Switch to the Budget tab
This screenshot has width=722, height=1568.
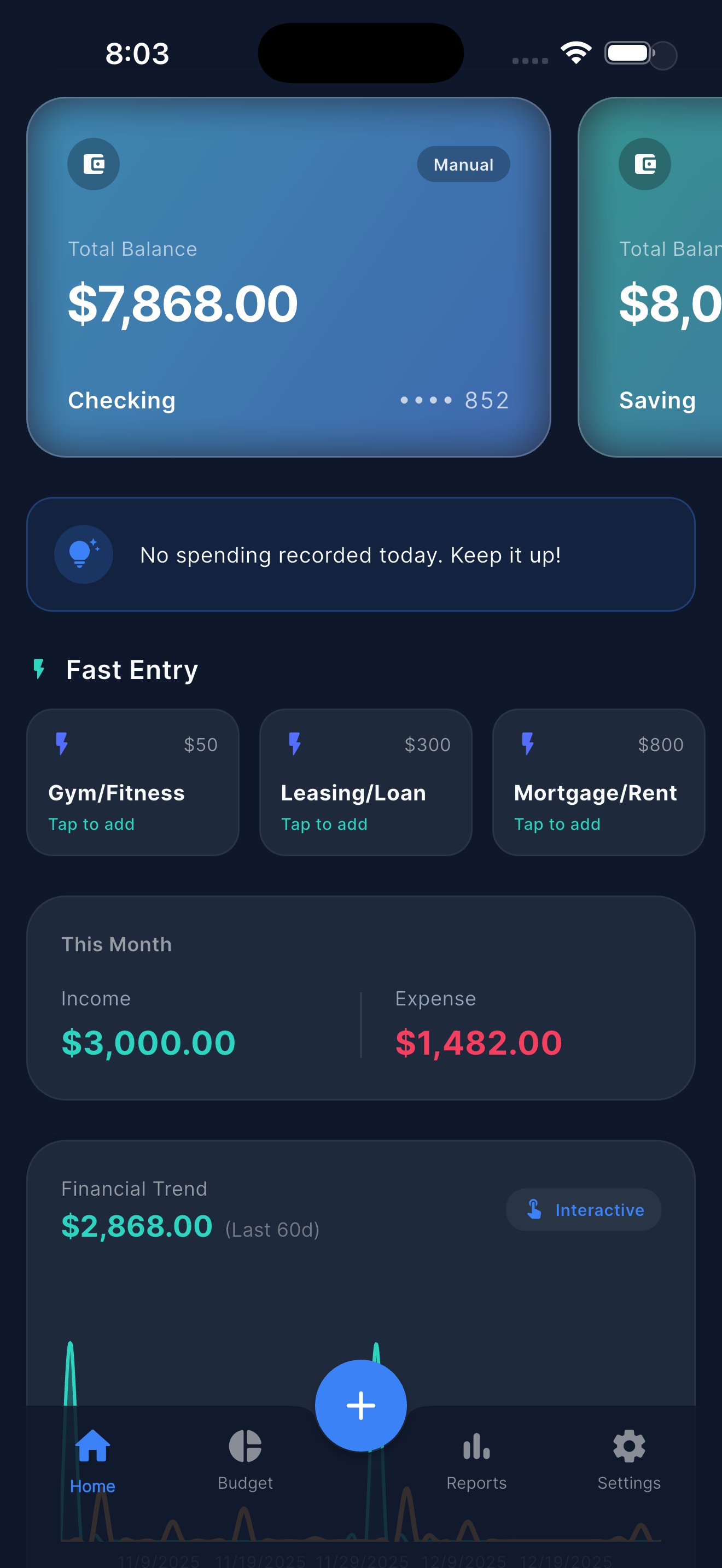click(246, 1459)
